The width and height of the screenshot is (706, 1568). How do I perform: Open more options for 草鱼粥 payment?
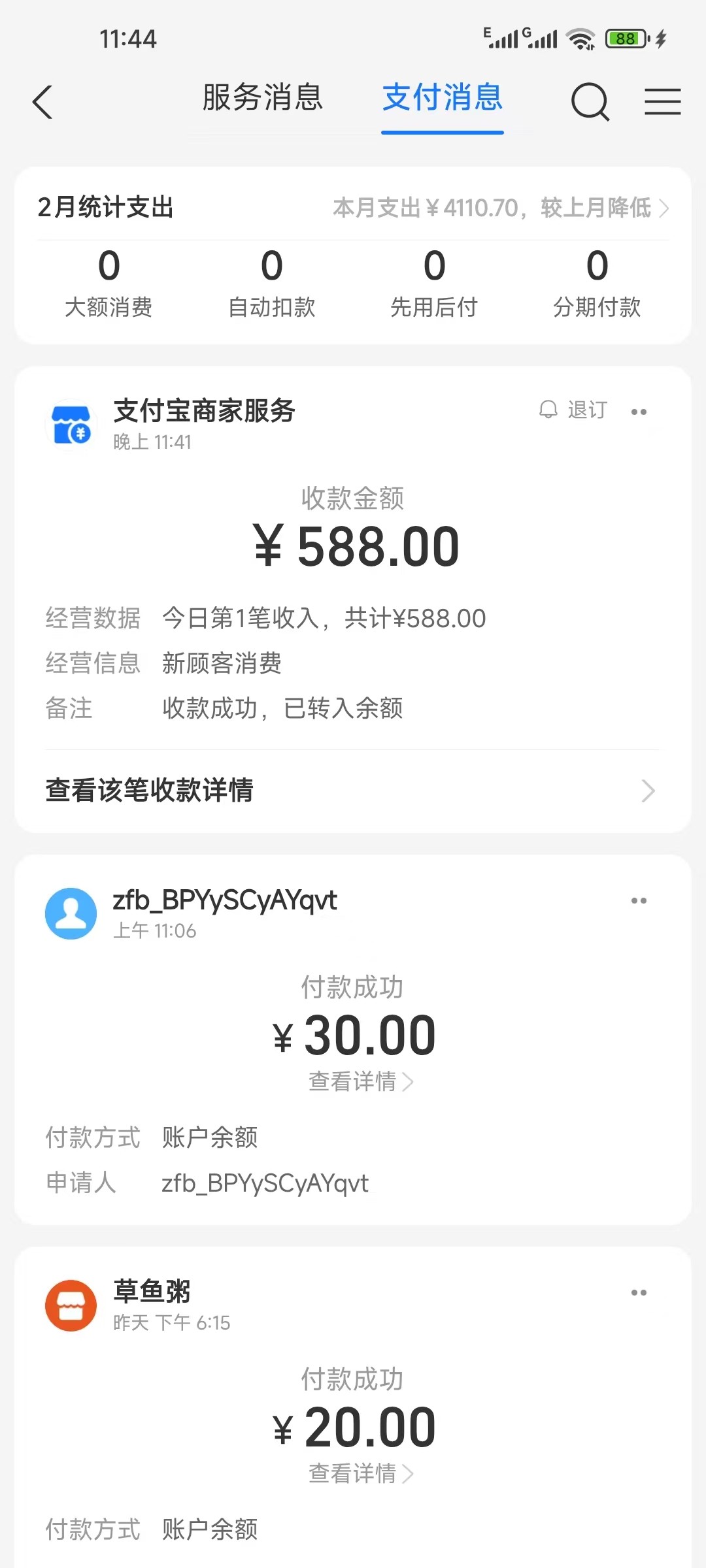coord(639,1292)
